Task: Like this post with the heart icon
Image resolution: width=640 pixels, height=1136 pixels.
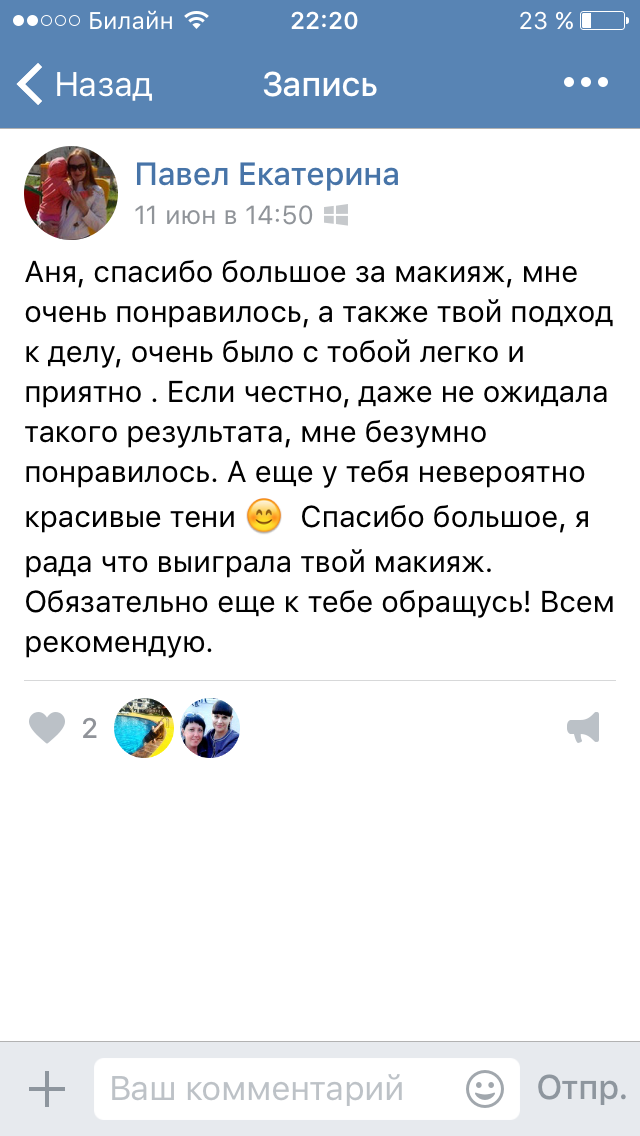Action: [47, 727]
